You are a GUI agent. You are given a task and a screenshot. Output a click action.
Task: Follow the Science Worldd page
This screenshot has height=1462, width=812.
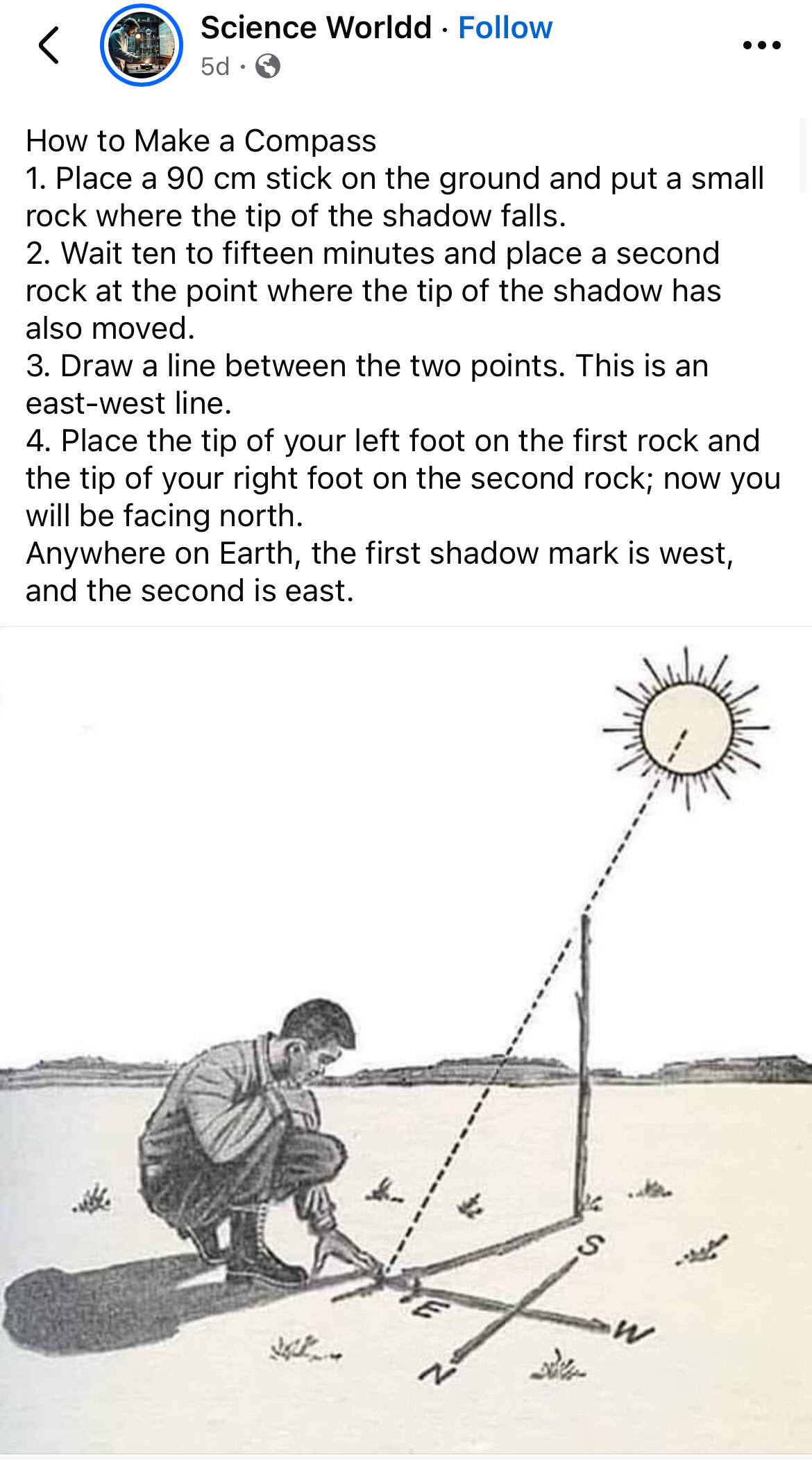(x=505, y=28)
